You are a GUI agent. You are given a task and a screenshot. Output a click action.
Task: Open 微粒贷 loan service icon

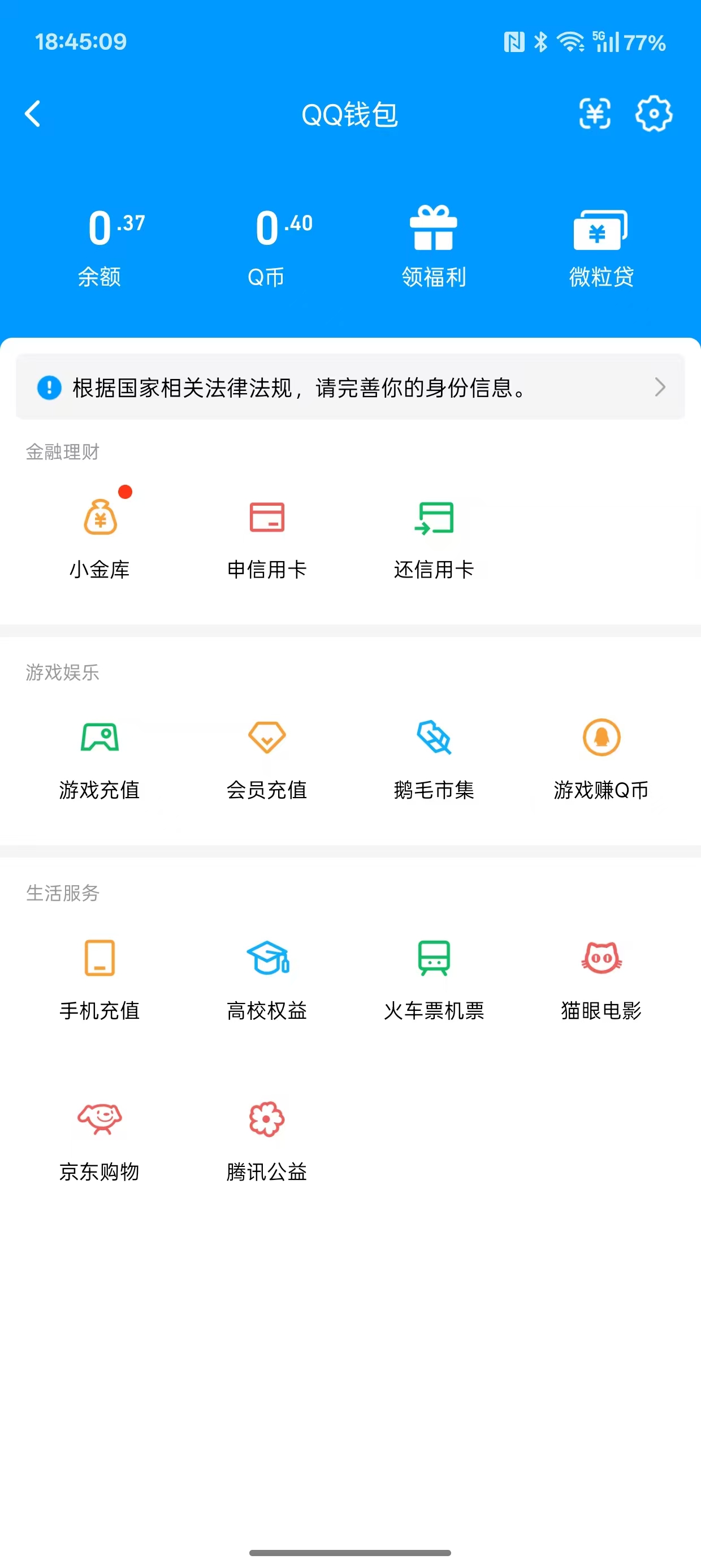(x=600, y=229)
